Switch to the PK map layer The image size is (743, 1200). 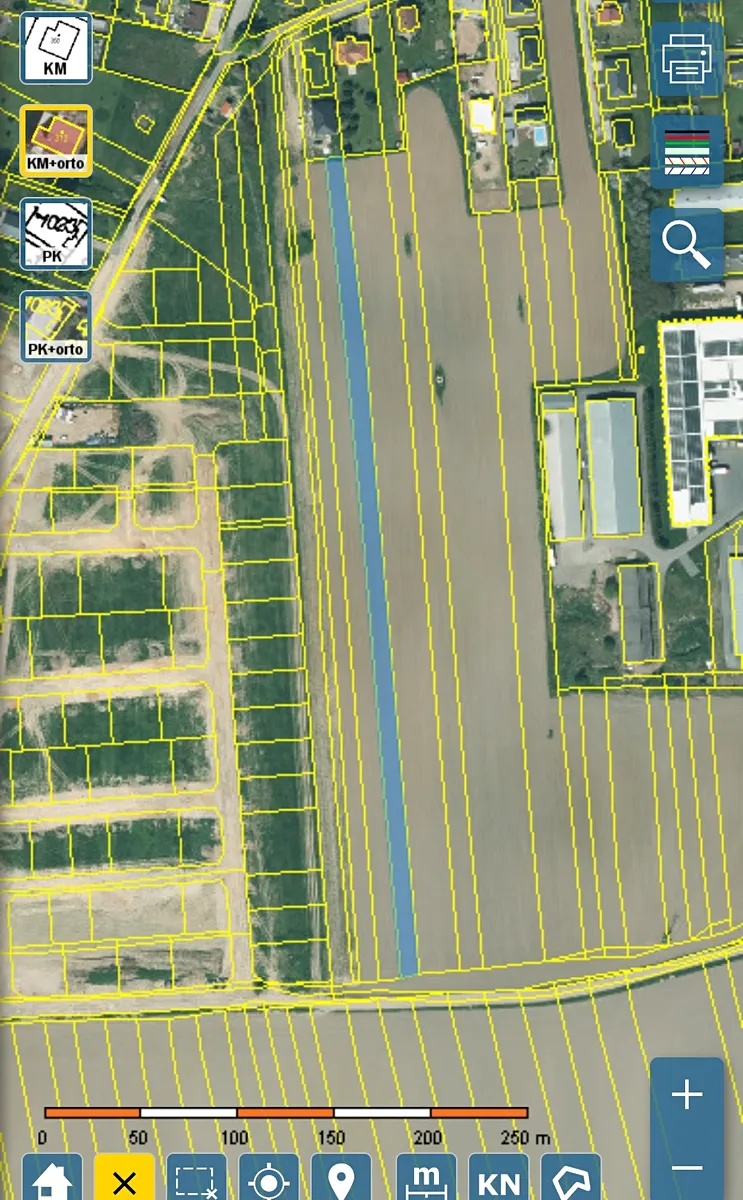tap(56, 234)
